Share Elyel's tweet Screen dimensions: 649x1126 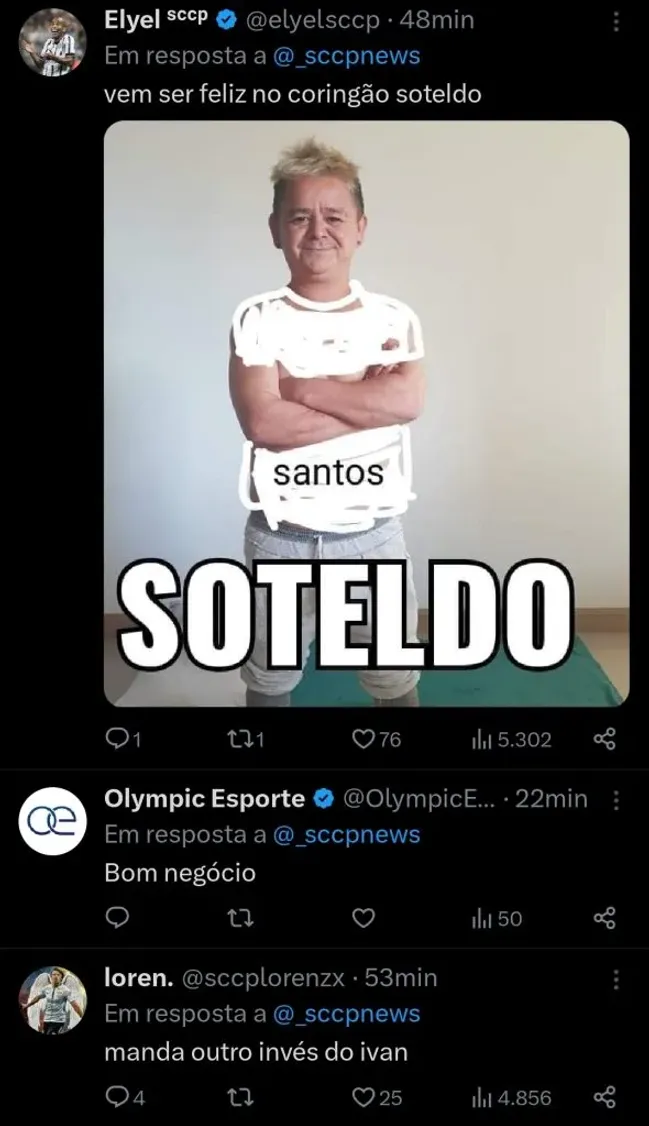604,739
